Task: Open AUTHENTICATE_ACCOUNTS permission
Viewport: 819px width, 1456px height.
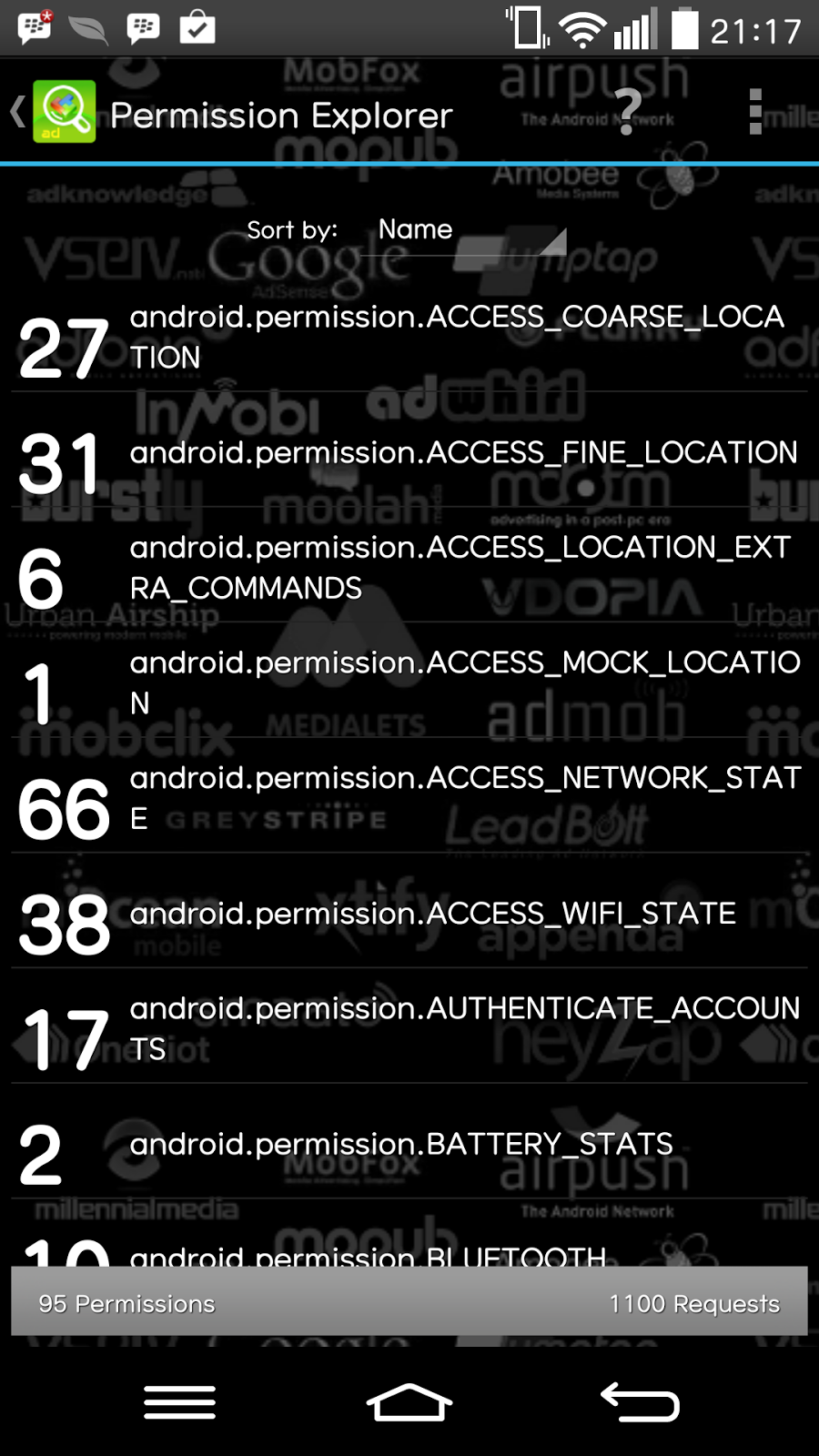Action: 409,1026
